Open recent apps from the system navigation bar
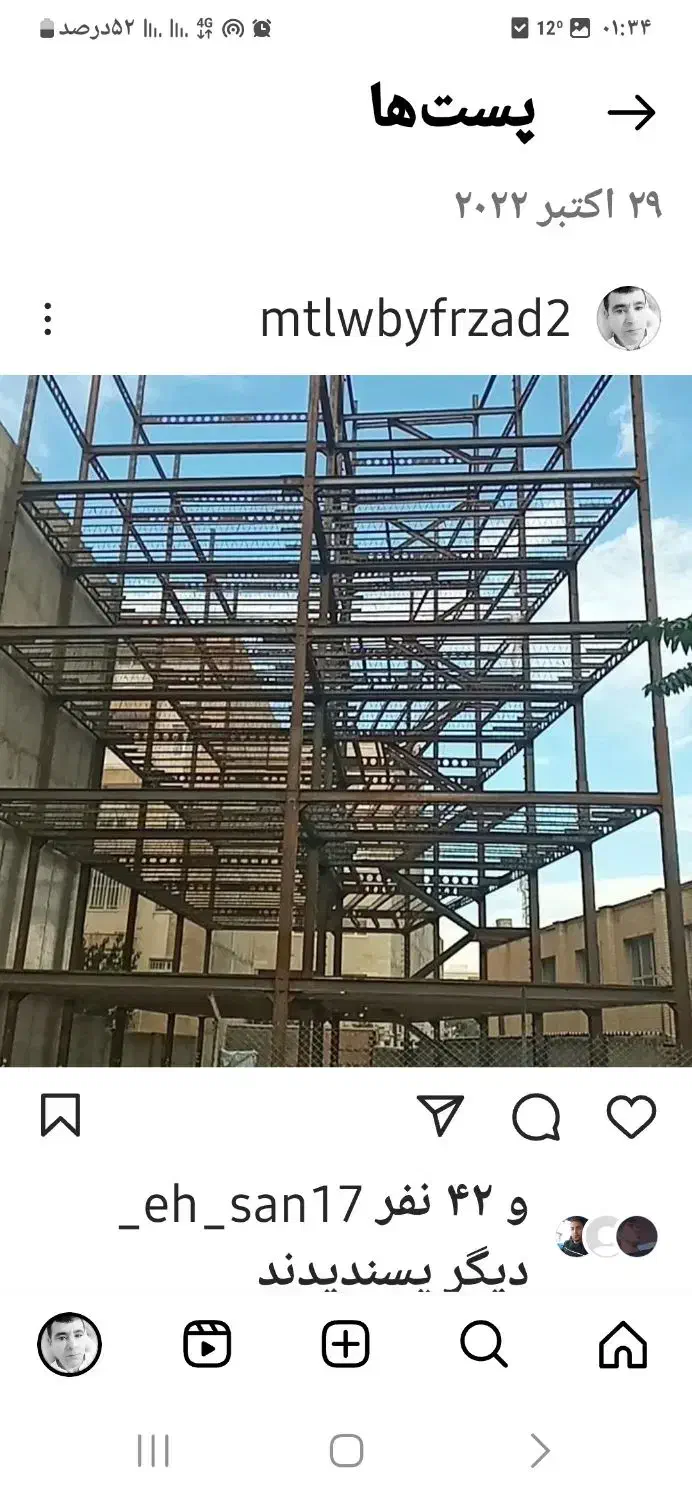Image resolution: width=692 pixels, height=1500 pixels. 153,1450
